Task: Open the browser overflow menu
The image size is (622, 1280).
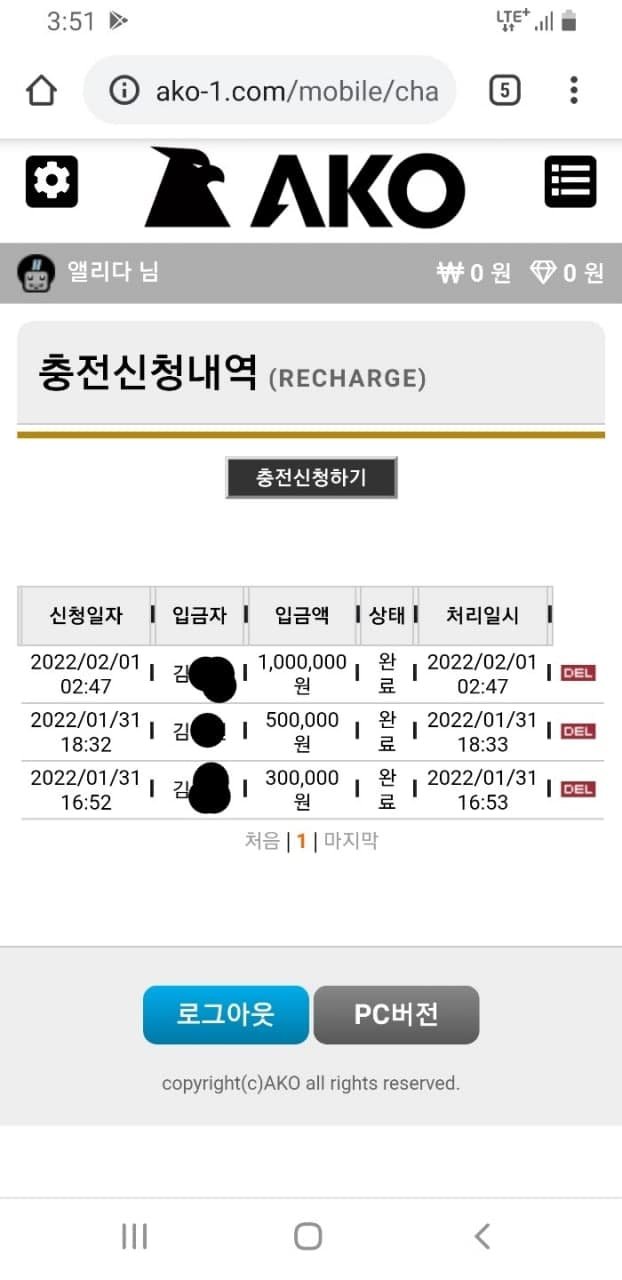Action: click(x=573, y=91)
